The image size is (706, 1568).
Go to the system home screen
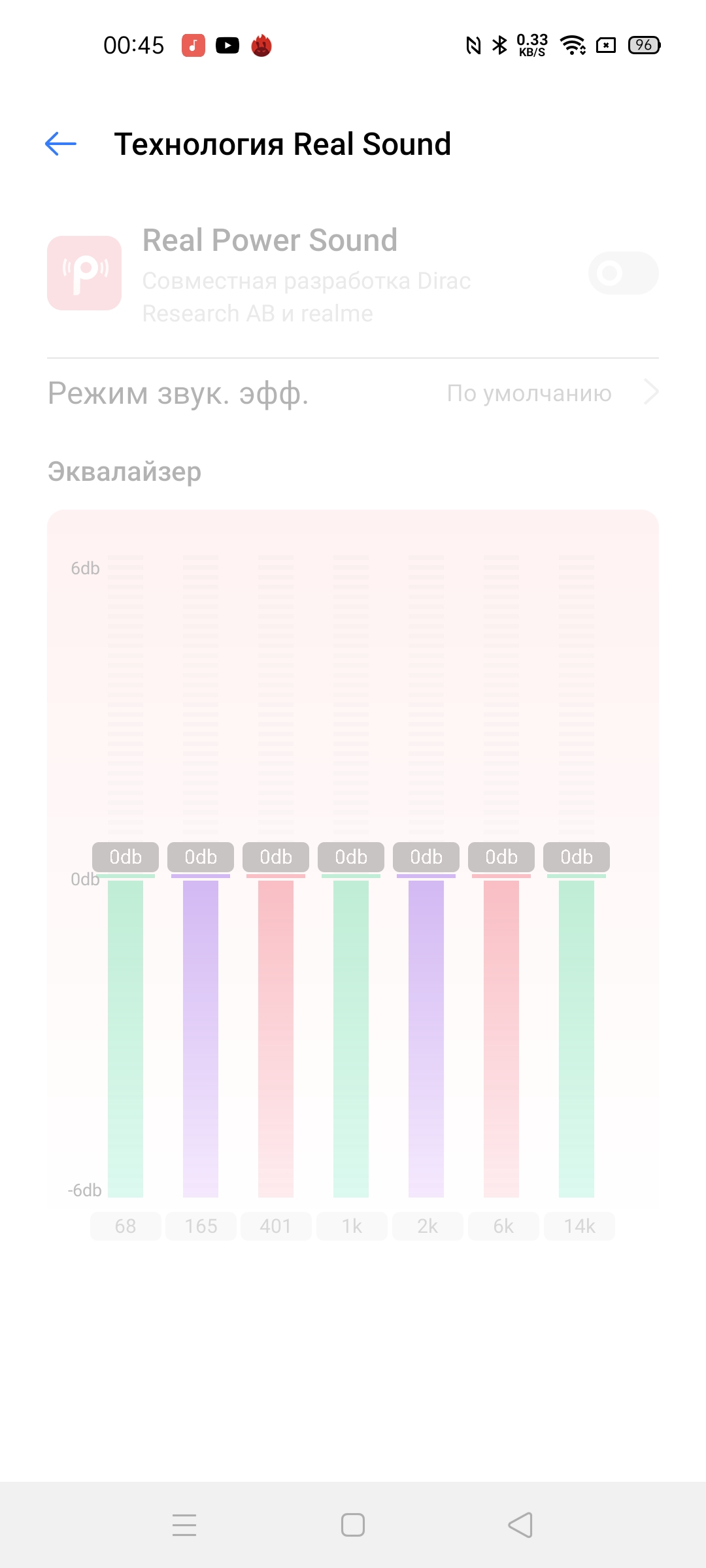pyautogui.click(x=353, y=1525)
